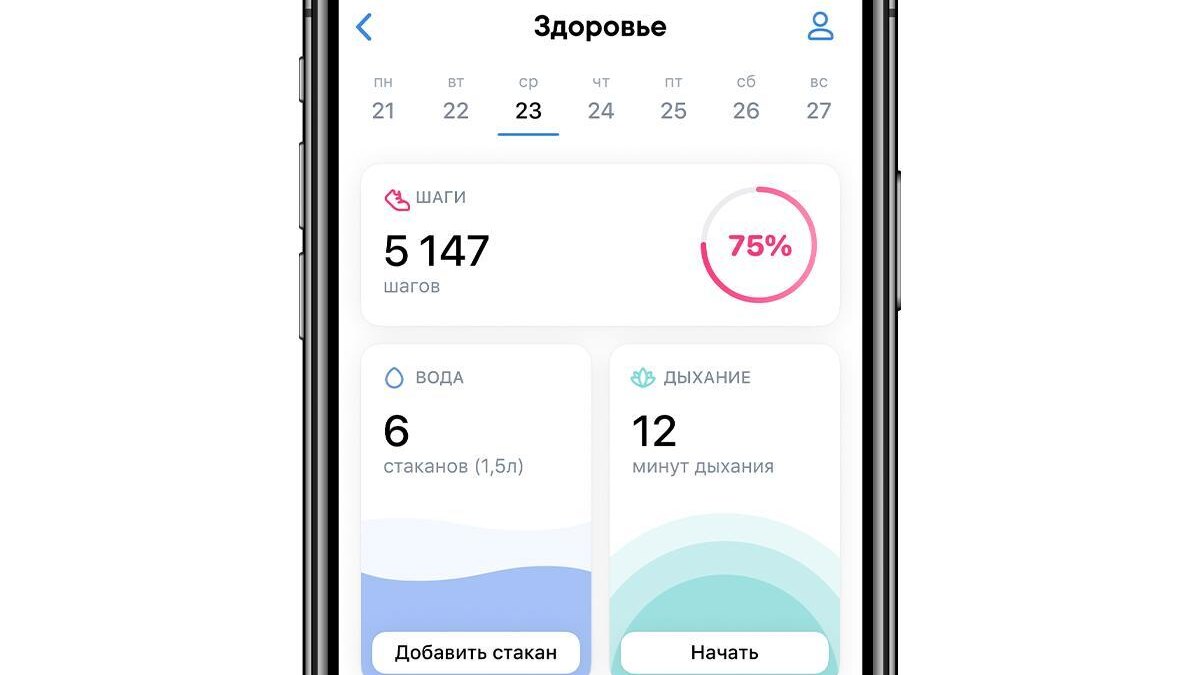Switch to Saturday the 26th
This screenshot has width=1200, height=675.
click(746, 99)
